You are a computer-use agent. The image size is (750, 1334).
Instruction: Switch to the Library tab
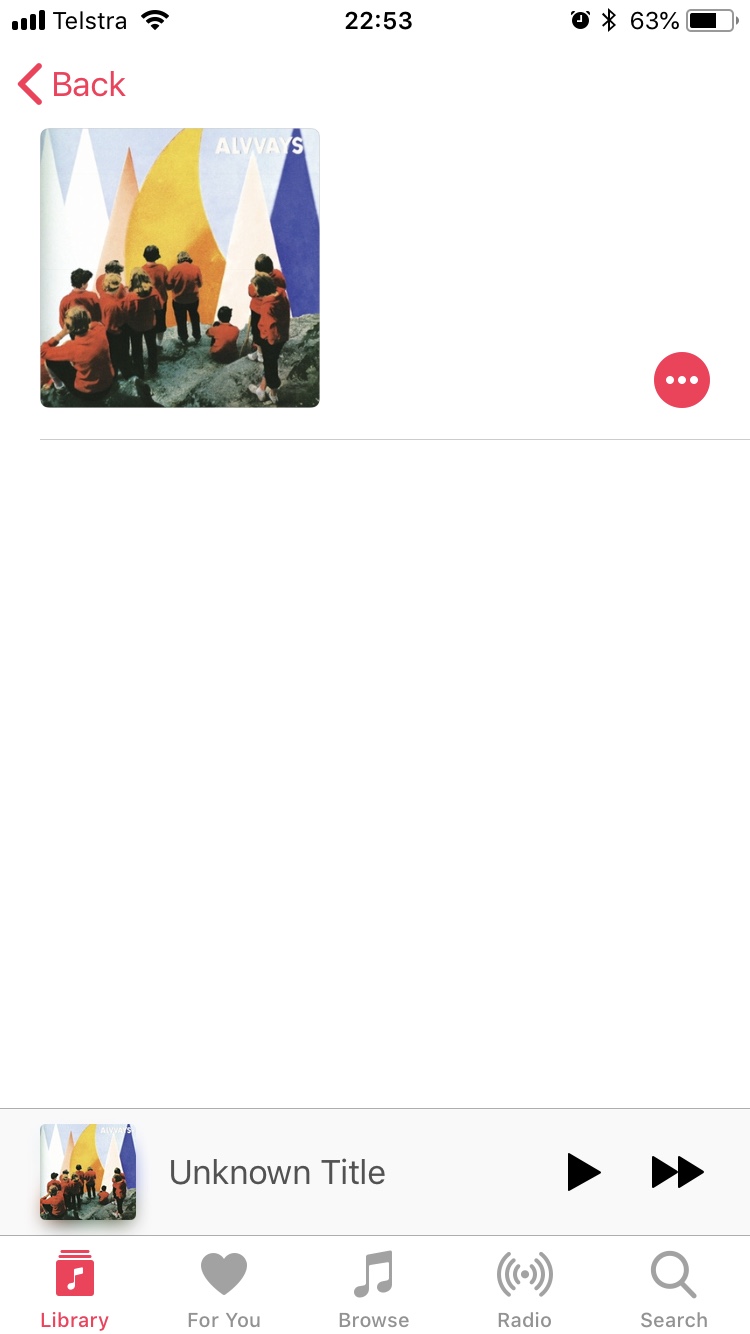(x=75, y=1290)
